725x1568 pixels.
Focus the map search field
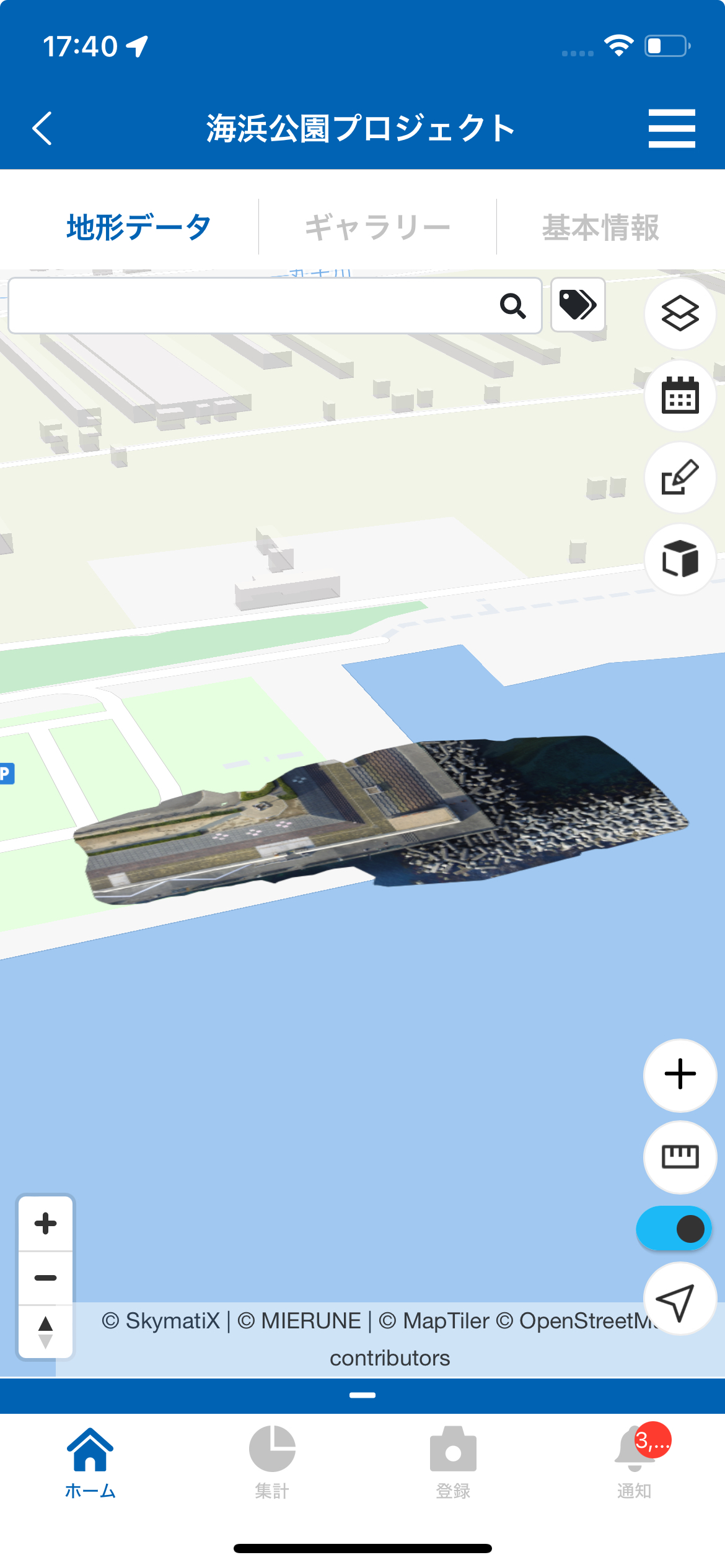tap(248, 306)
